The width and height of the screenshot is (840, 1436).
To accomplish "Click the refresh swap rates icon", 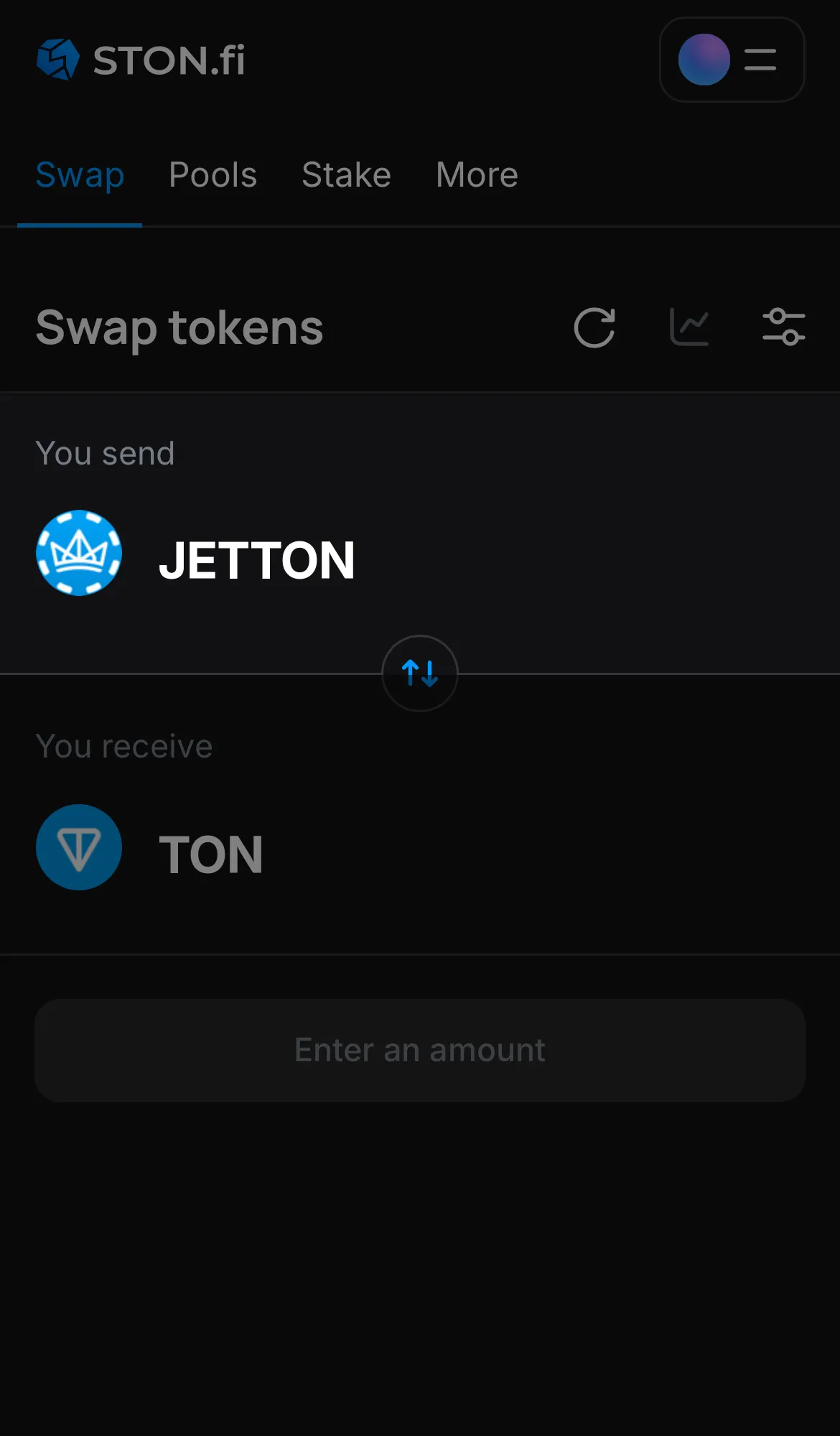I will [594, 328].
